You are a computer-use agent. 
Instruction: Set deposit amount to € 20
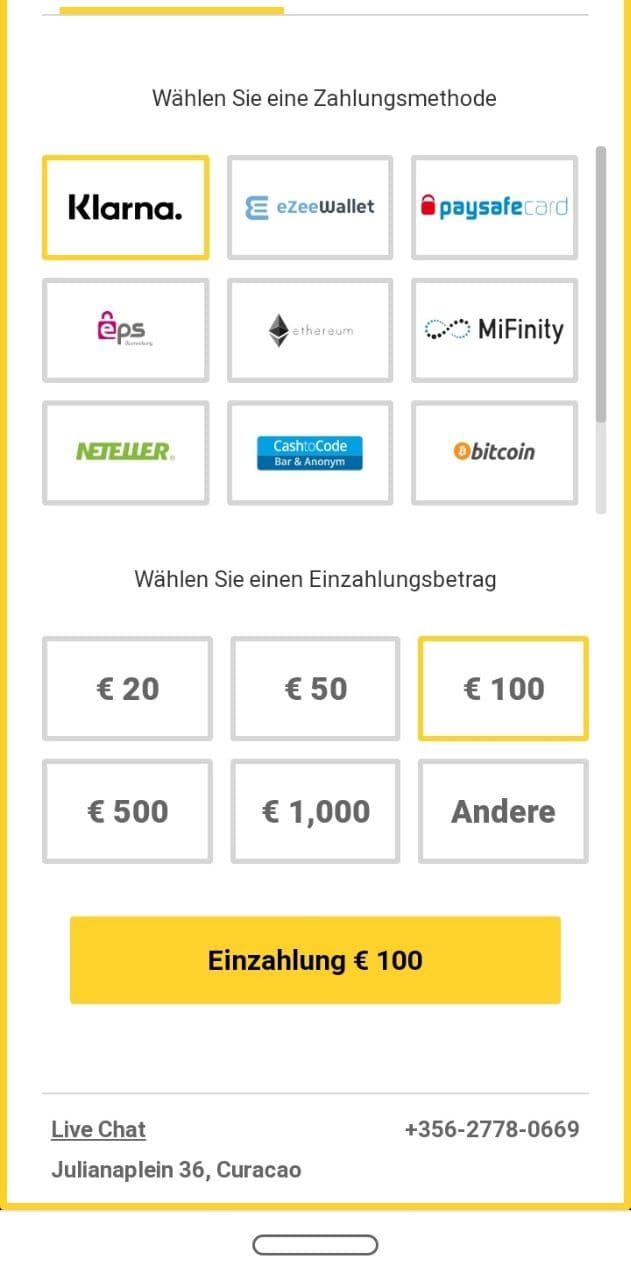(127, 689)
